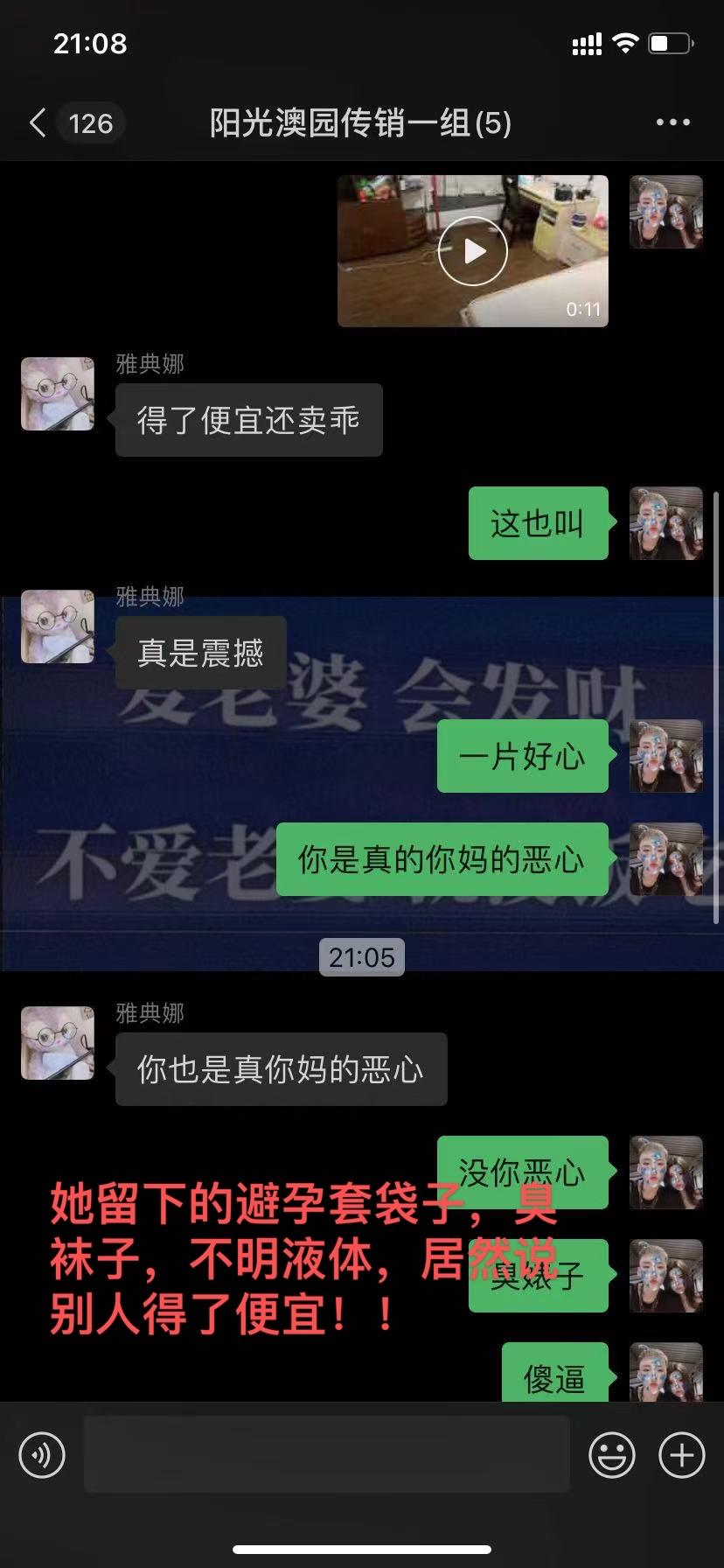This screenshot has width=724, height=1568.
Task: Focus the message text field
Action: tap(327, 1455)
